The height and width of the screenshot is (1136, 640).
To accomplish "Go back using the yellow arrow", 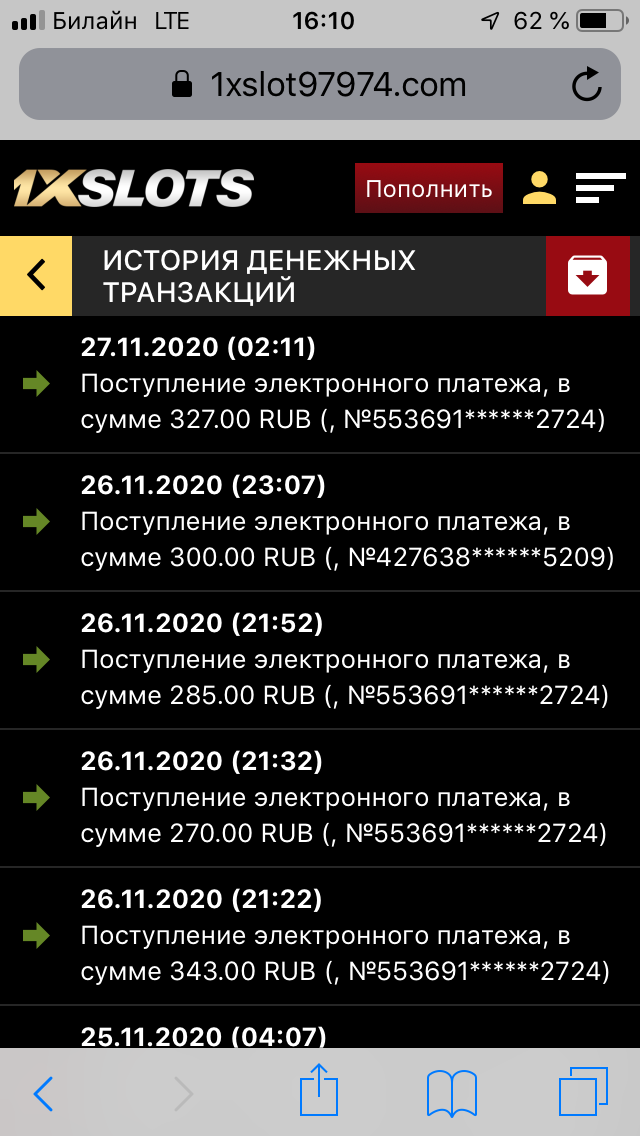I will tap(36, 275).
